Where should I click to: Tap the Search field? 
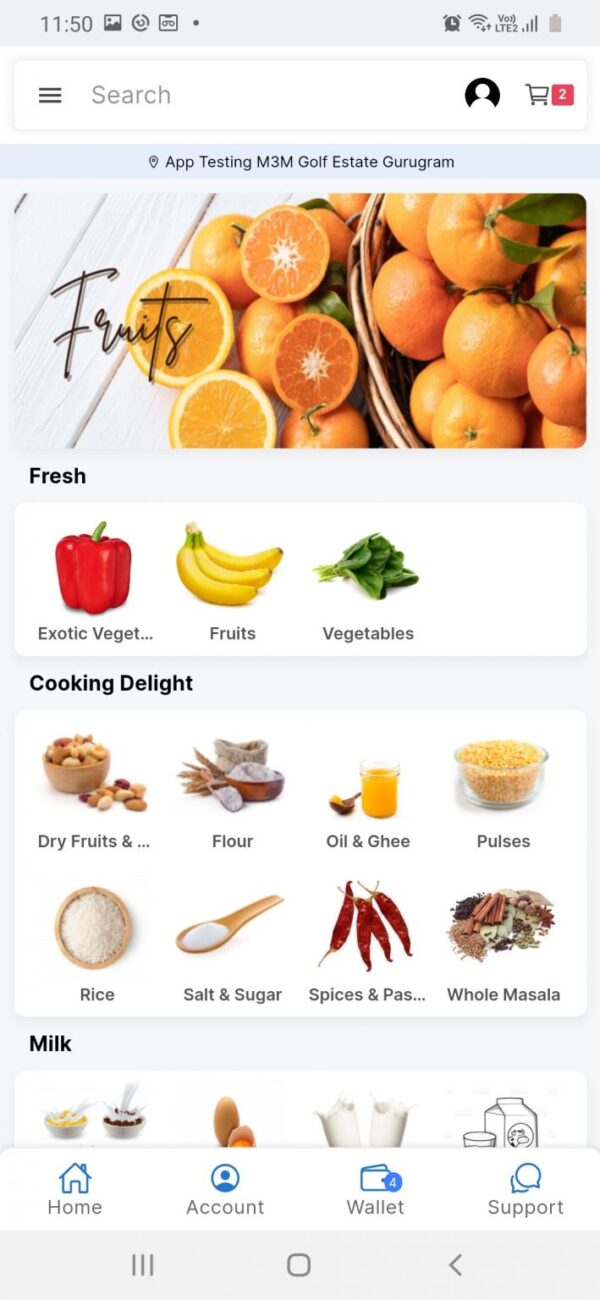(260, 95)
